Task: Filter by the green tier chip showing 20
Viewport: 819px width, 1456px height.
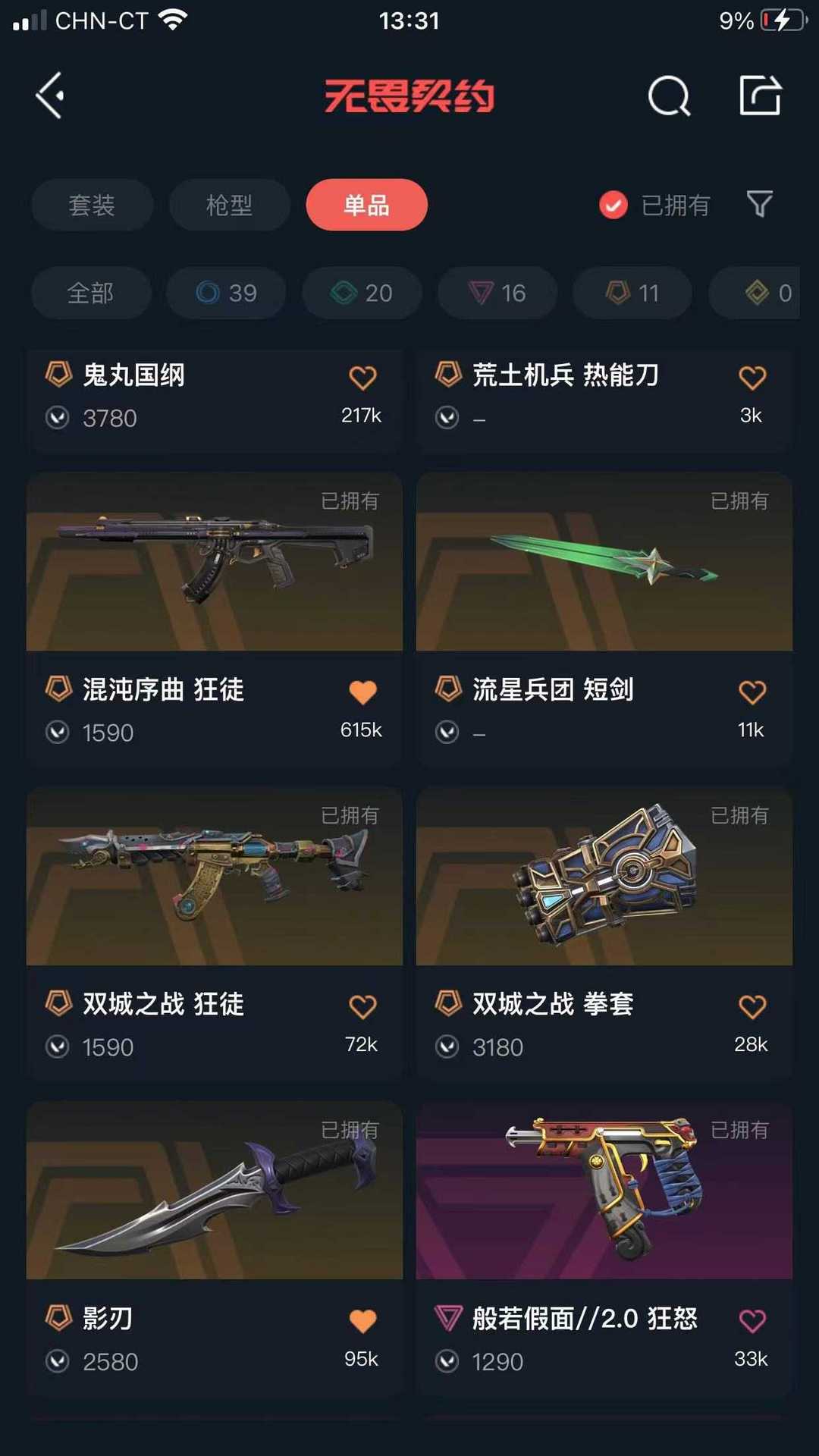Action: coord(362,293)
